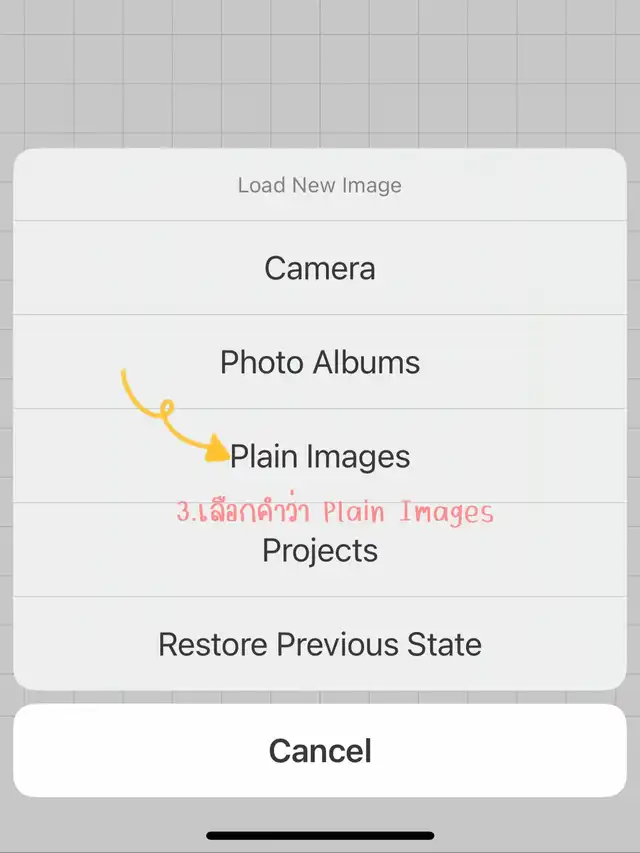Cancel the Load New Image sheet
Image resolution: width=640 pixels, height=853 pixels.
point(320,751)
